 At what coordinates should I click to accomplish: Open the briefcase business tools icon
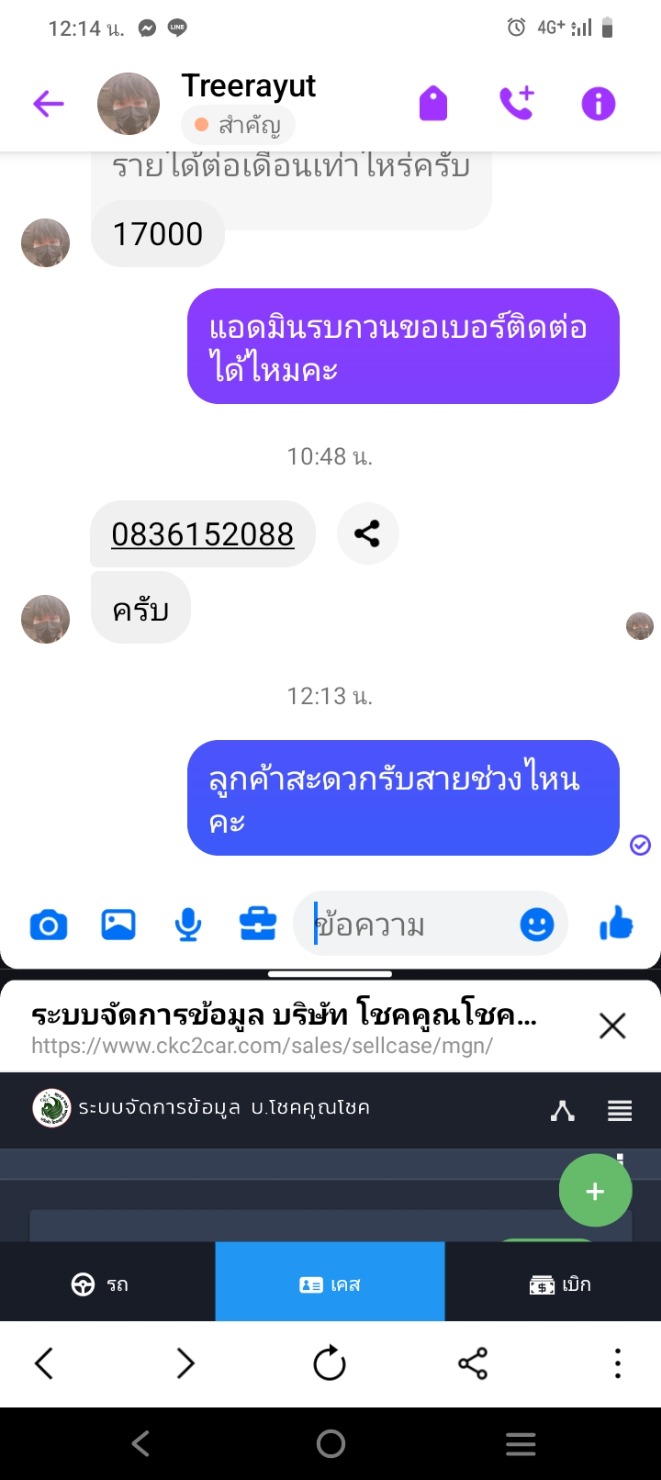coord(257,926)
